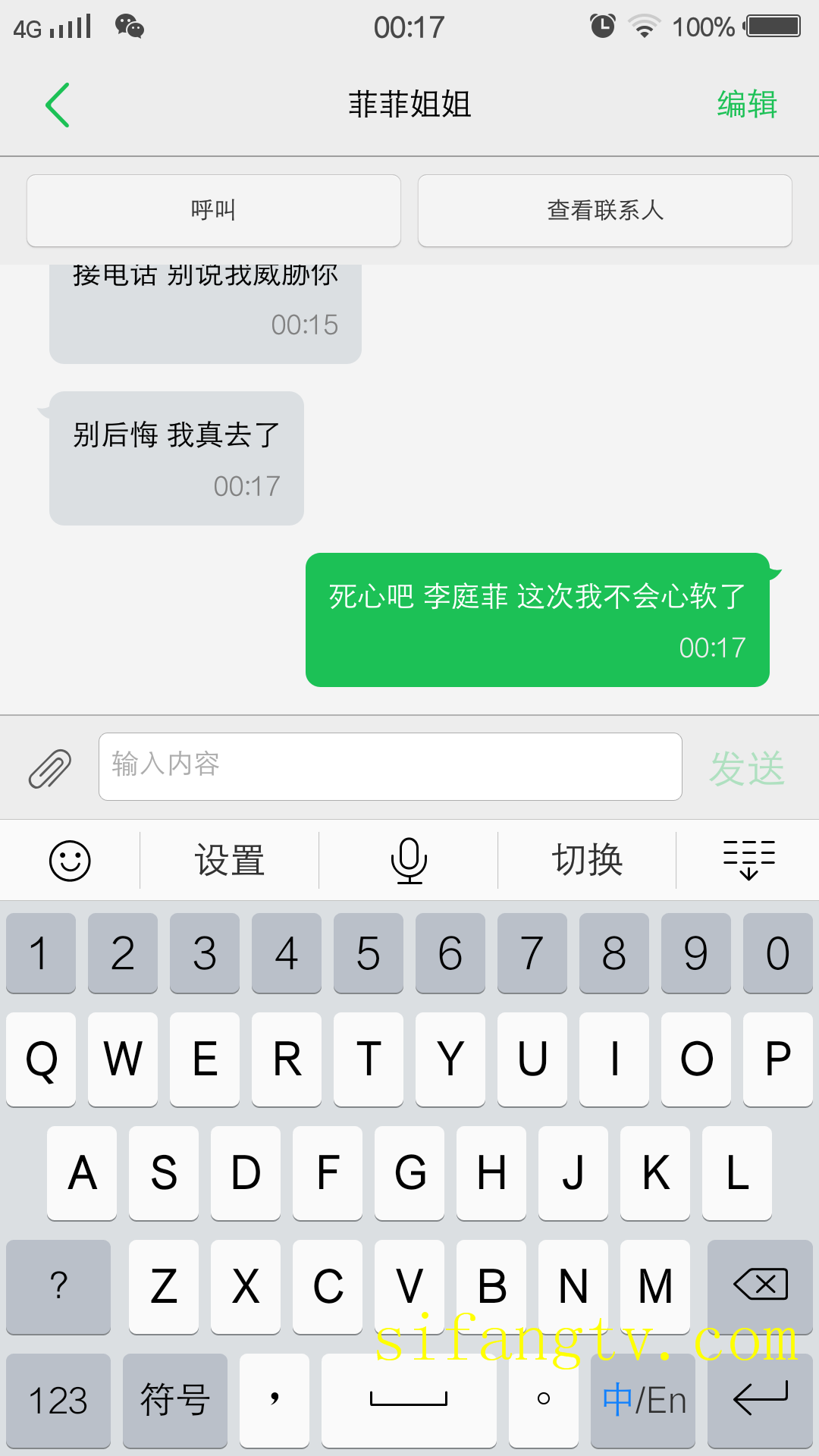Tap the return key
The height and width of the screenshot is (1456, 819).
[x=760, y=1400]
